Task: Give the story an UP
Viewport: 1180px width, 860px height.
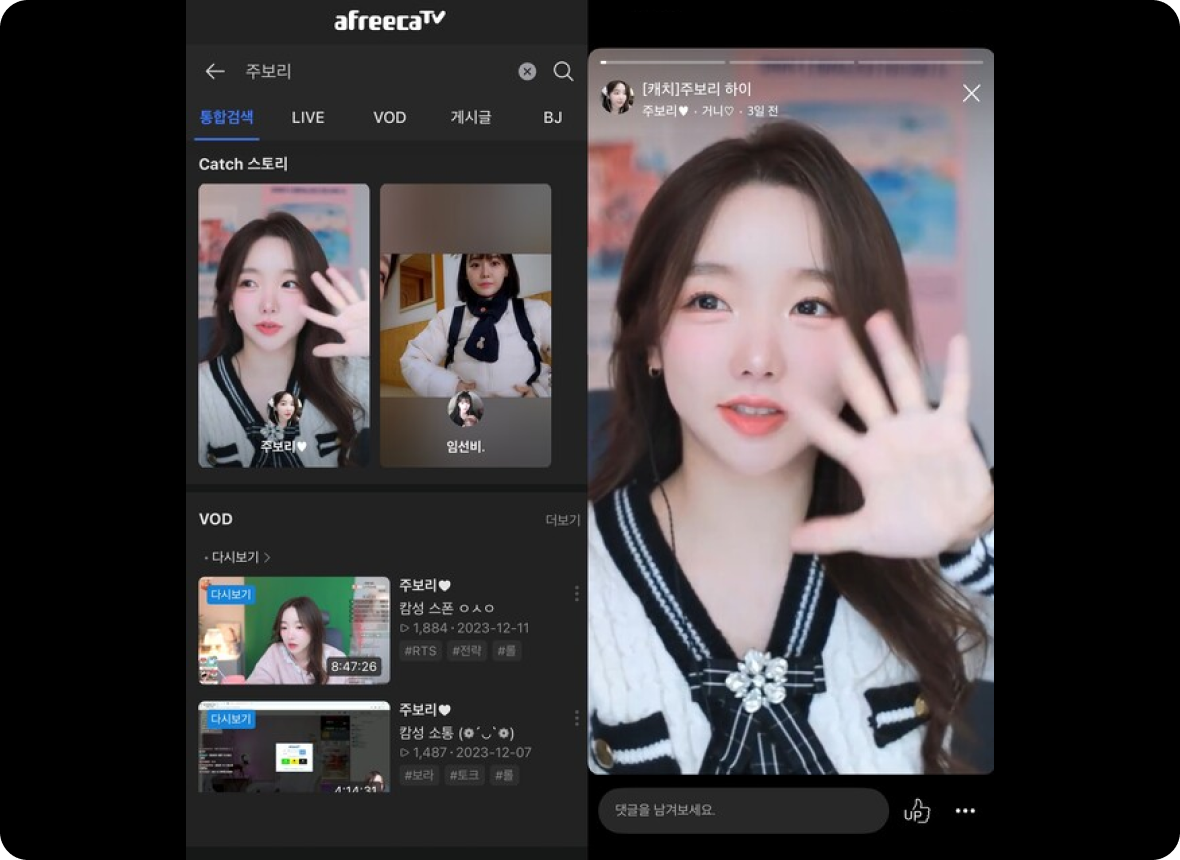Action: pos(916,811)
